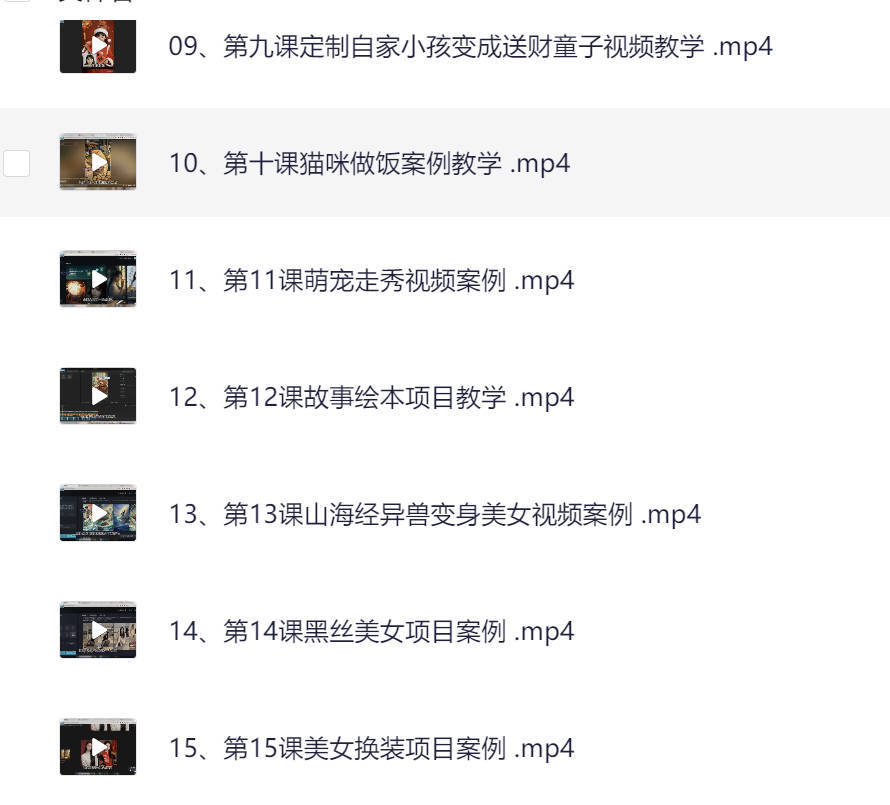Open the 15 第15课美女换装项目案例 file
The height and width of the screenshot is (805, 890).
[x=371, y=748]
